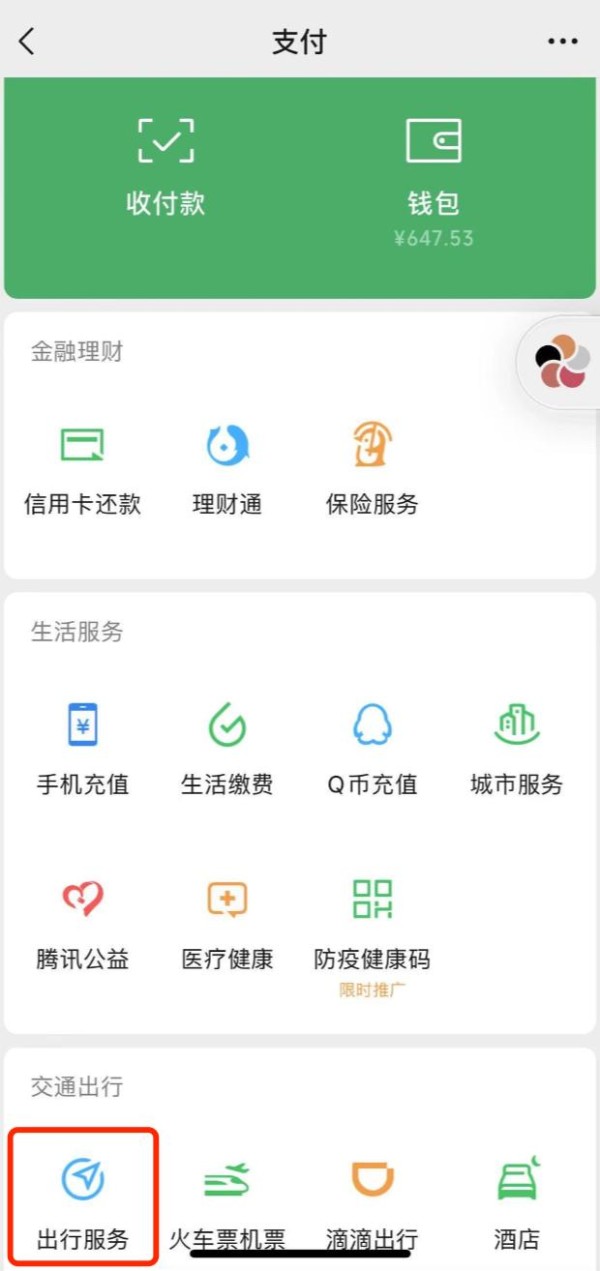Select Q币充值 recharge
The height and width of the screenshot is (1271, 600).
pyautogui.click(x=372, y=749)
